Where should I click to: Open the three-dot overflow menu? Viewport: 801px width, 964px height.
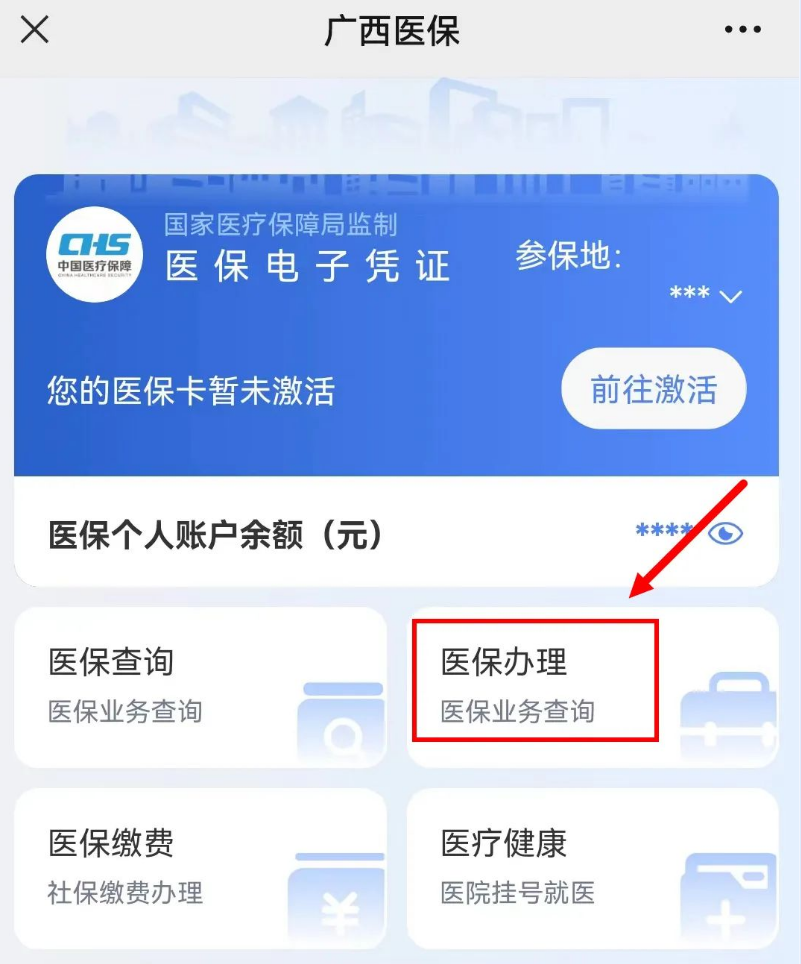(742, 30)
